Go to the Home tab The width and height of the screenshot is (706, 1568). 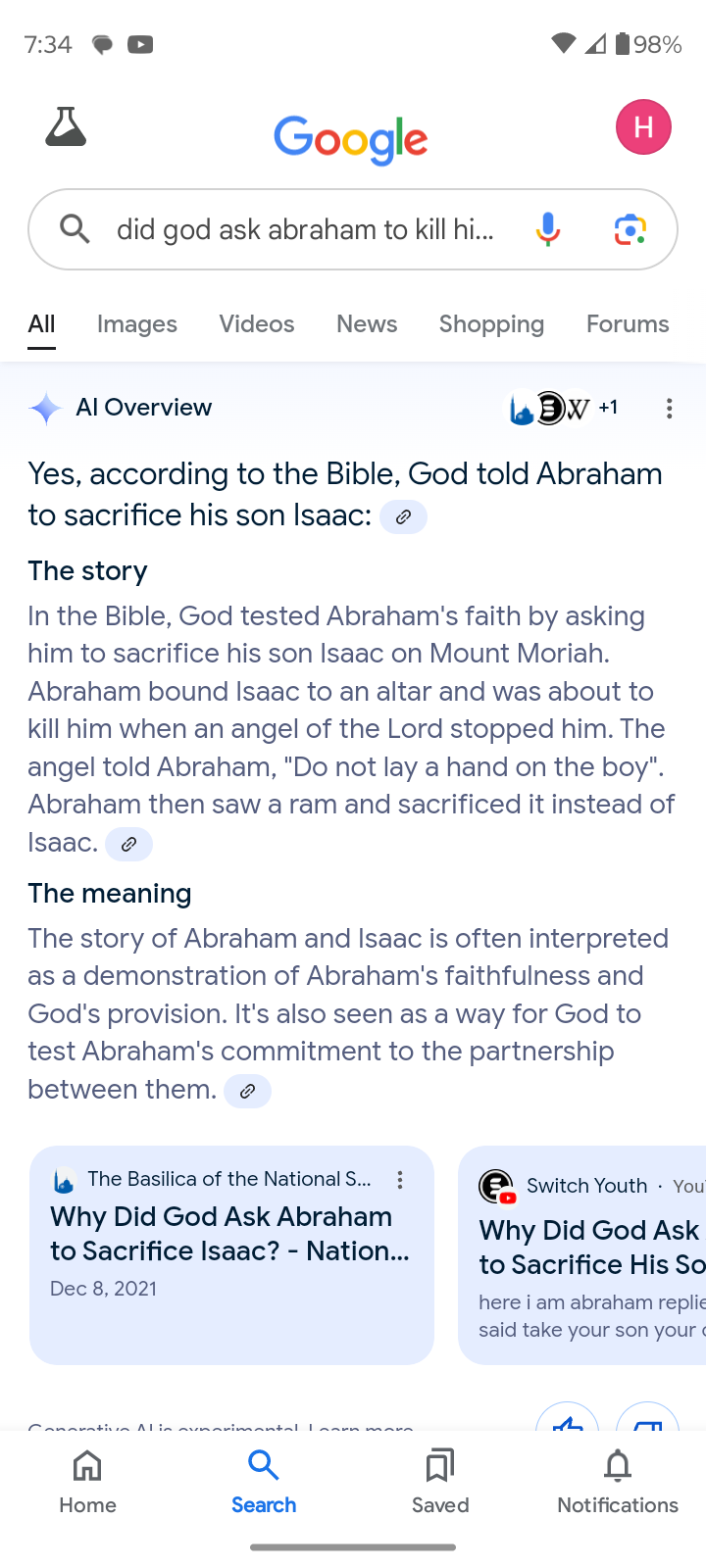pyautogui.click(x=87, y=1483)
